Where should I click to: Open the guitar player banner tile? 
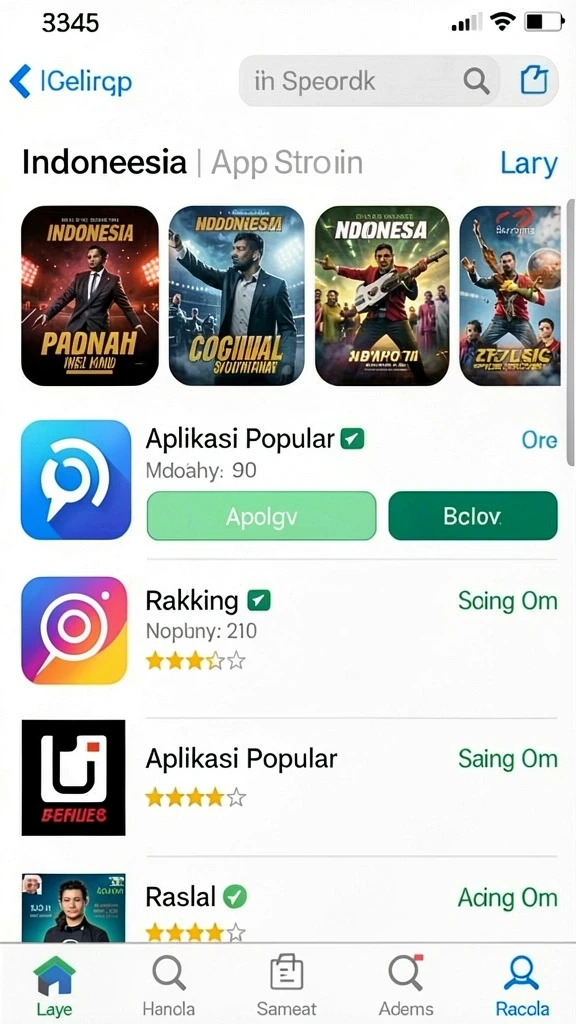382,296
